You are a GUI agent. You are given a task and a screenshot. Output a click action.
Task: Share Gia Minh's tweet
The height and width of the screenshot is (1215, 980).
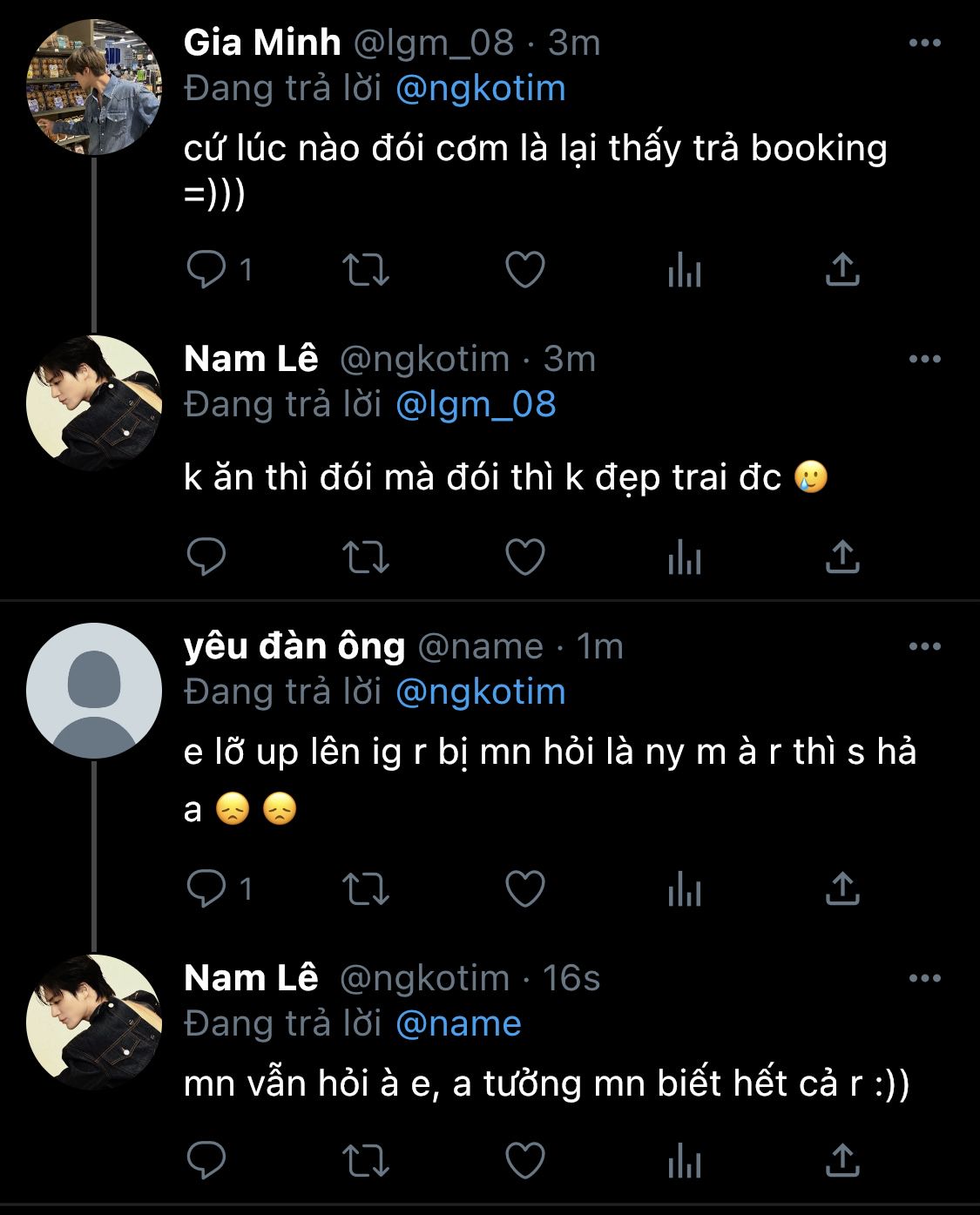click(x=841, y=270)
